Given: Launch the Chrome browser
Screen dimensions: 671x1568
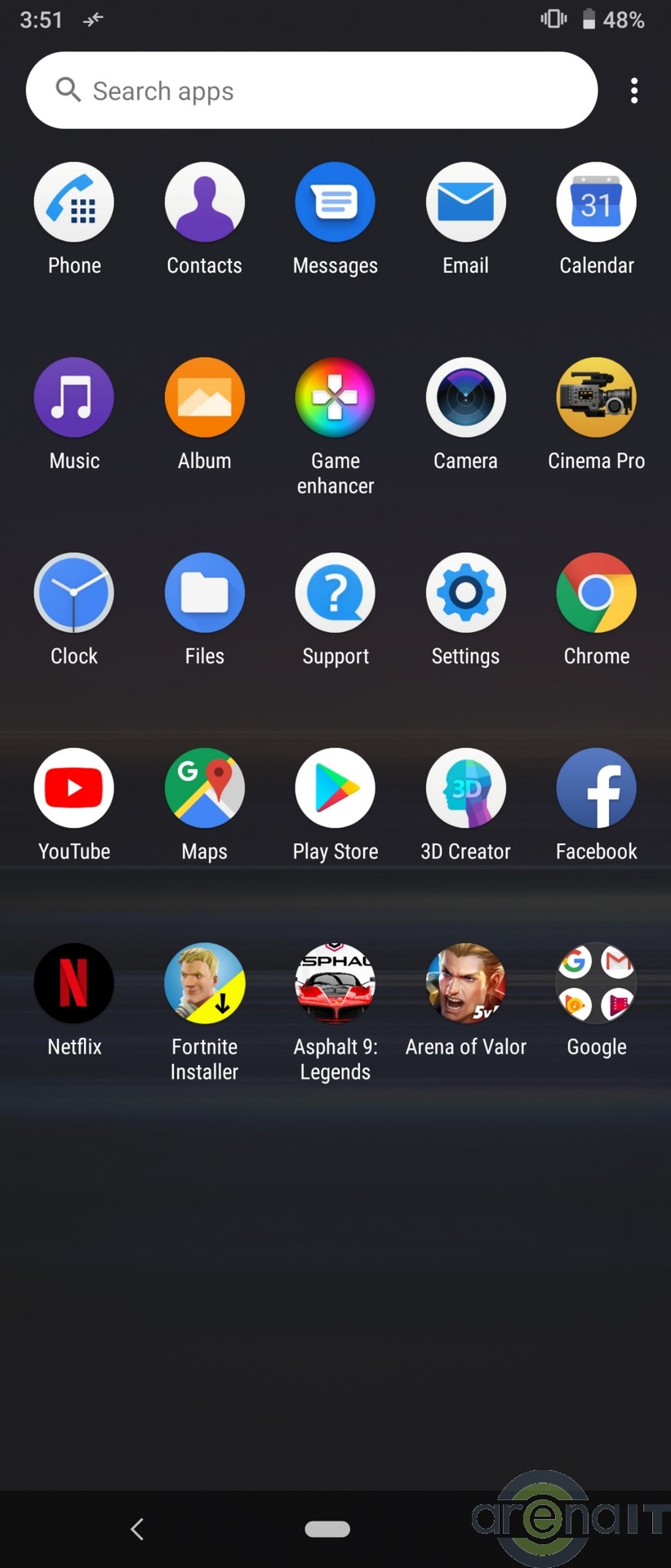Looking at the screenshot, I should [596, 593].
